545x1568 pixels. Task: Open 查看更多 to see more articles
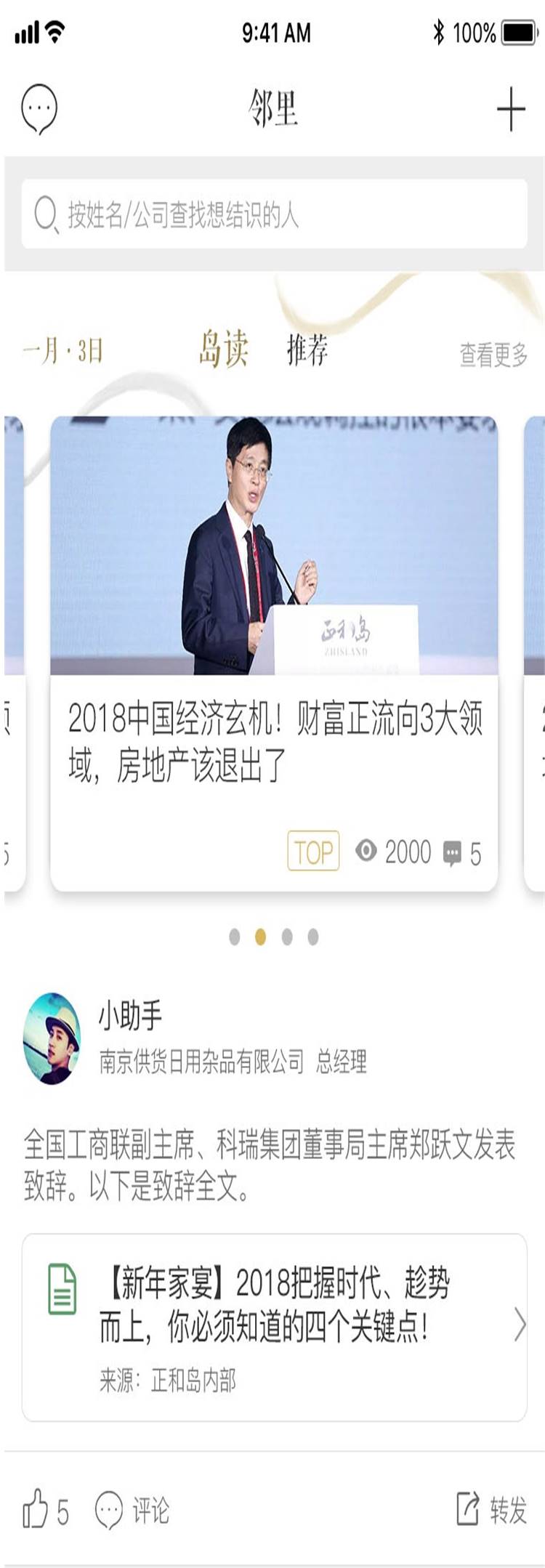coord(493,355)
